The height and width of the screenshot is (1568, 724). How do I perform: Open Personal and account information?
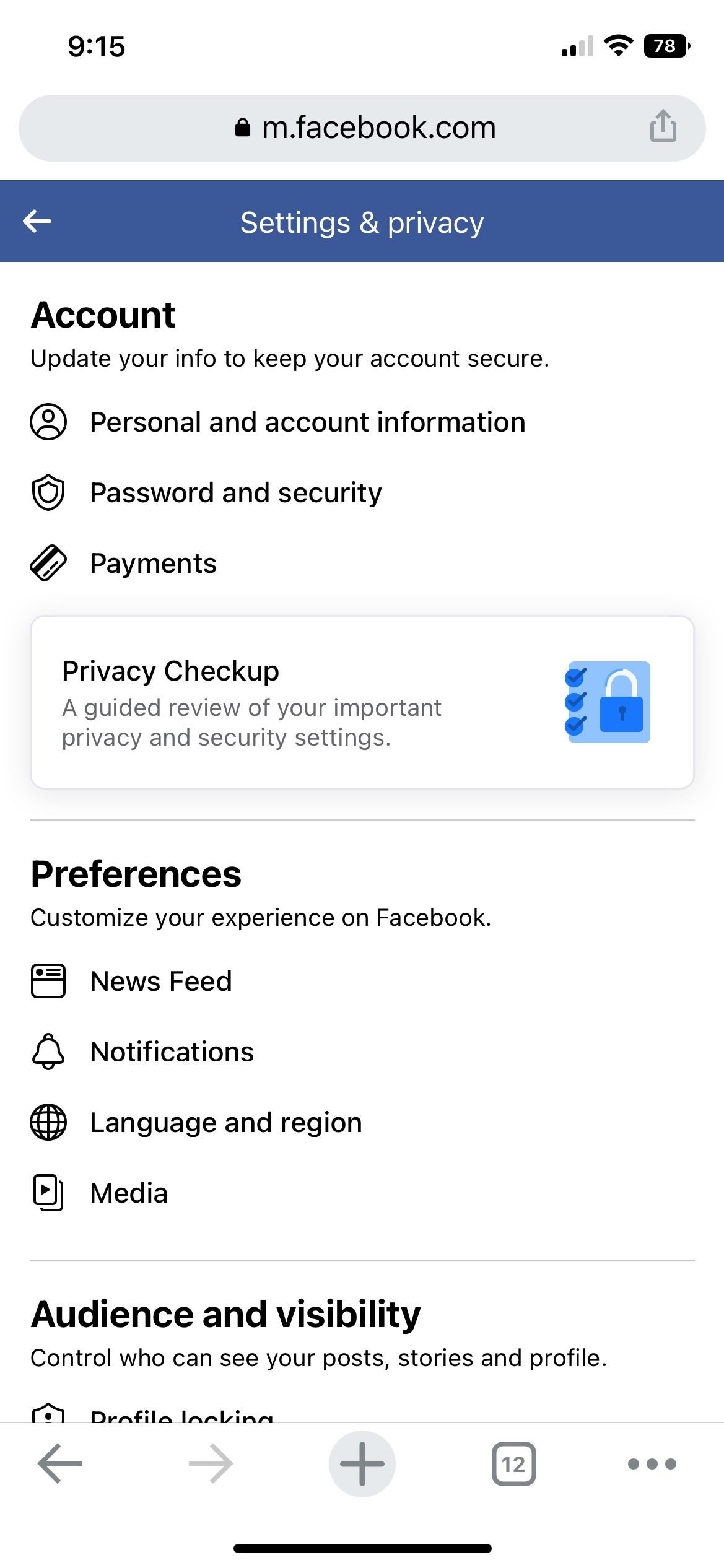[x=307, y=422]
